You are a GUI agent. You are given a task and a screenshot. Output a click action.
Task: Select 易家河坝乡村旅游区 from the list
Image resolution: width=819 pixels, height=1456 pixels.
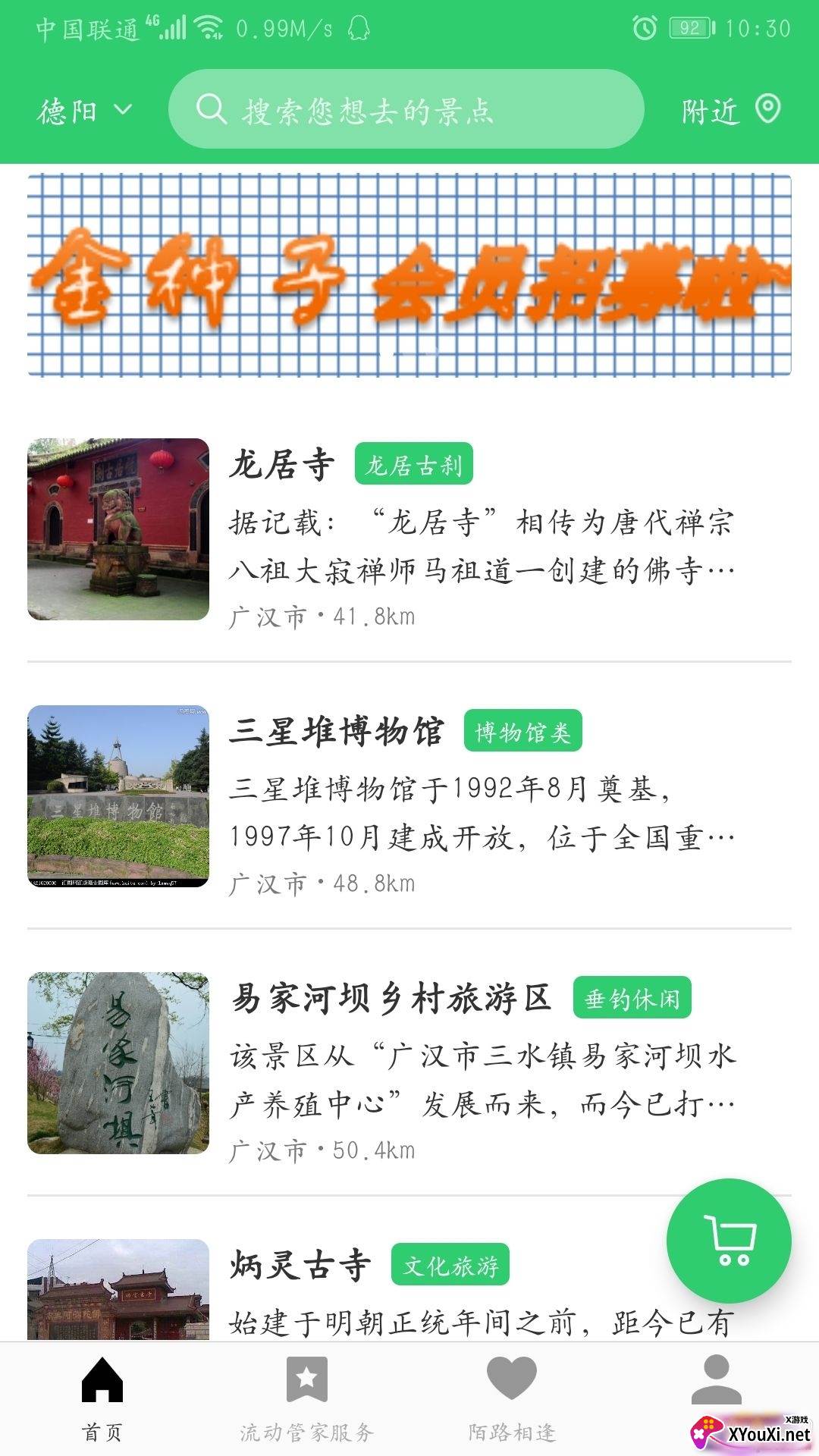[409, 1063]
